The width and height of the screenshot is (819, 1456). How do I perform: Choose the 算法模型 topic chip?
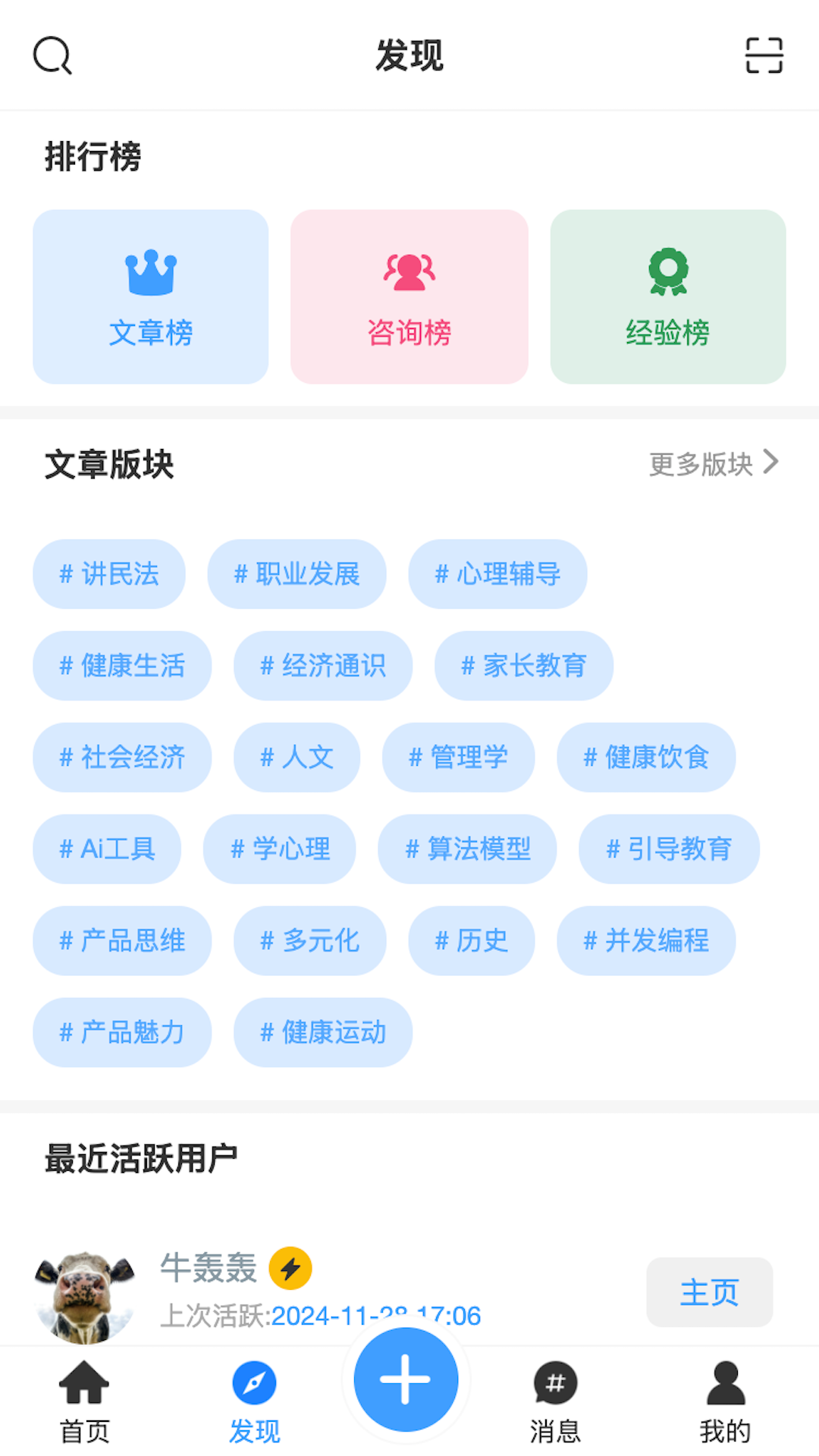click(467, 849)
